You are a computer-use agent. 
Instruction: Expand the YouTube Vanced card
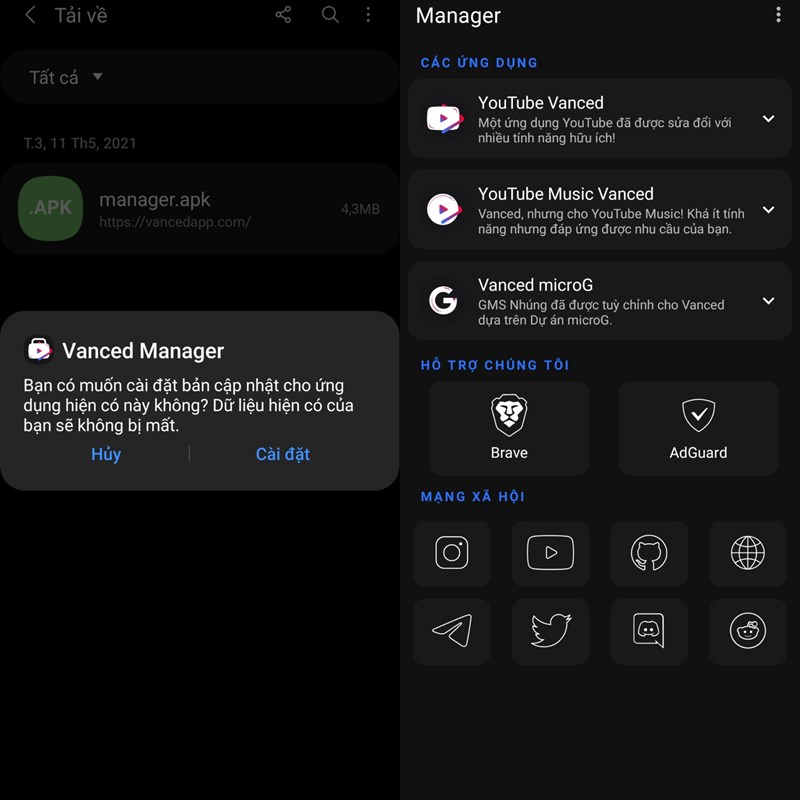pos(768,119)
